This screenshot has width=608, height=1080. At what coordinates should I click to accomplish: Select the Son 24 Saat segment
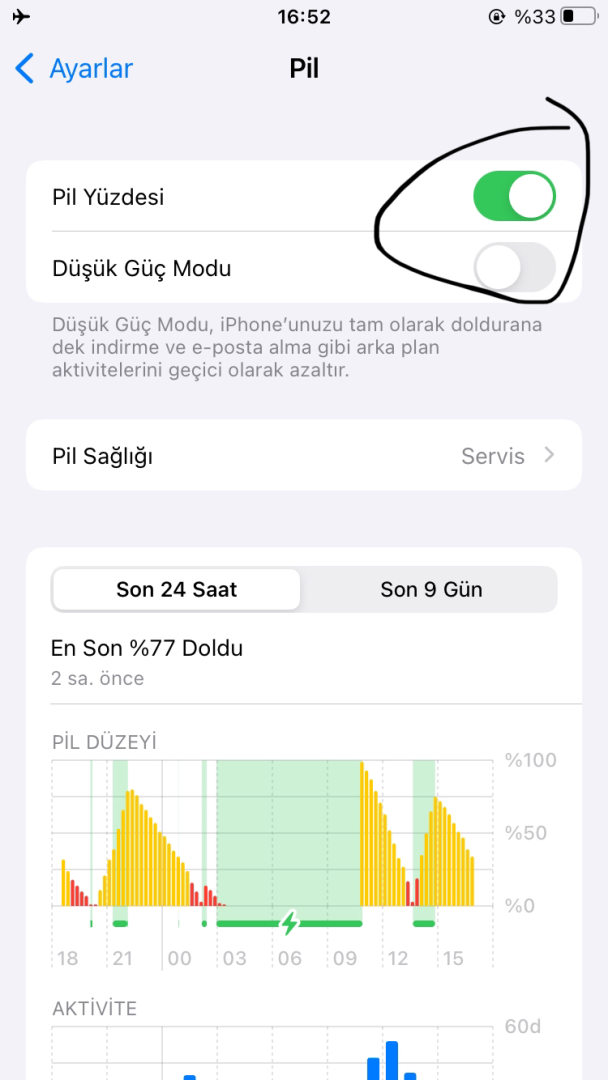[x=176, y=590]
